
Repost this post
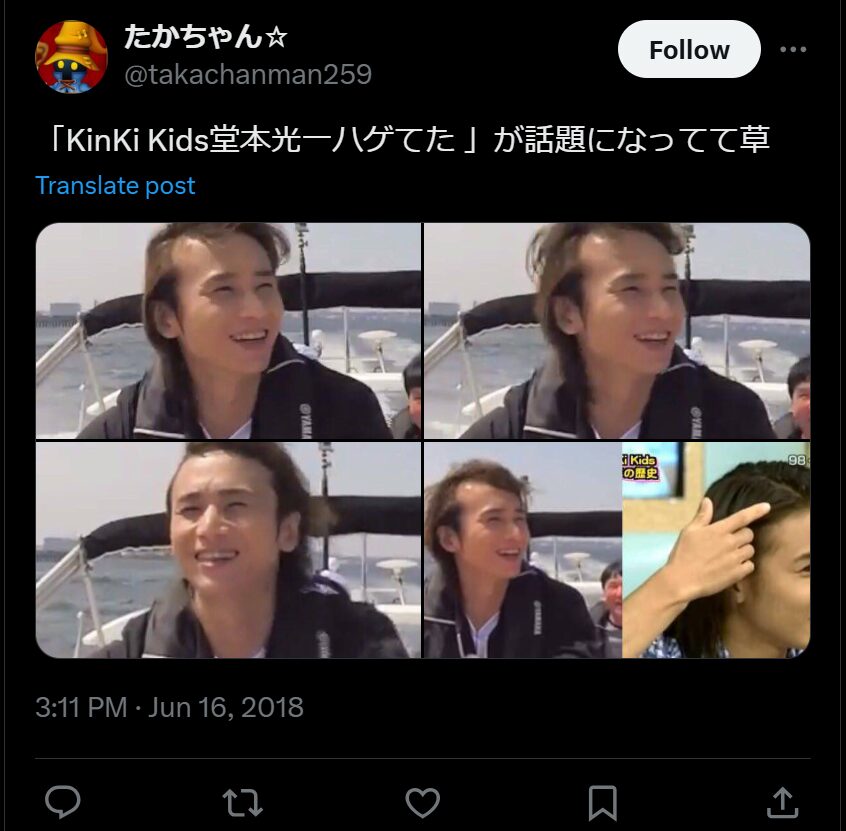[242, 801]
